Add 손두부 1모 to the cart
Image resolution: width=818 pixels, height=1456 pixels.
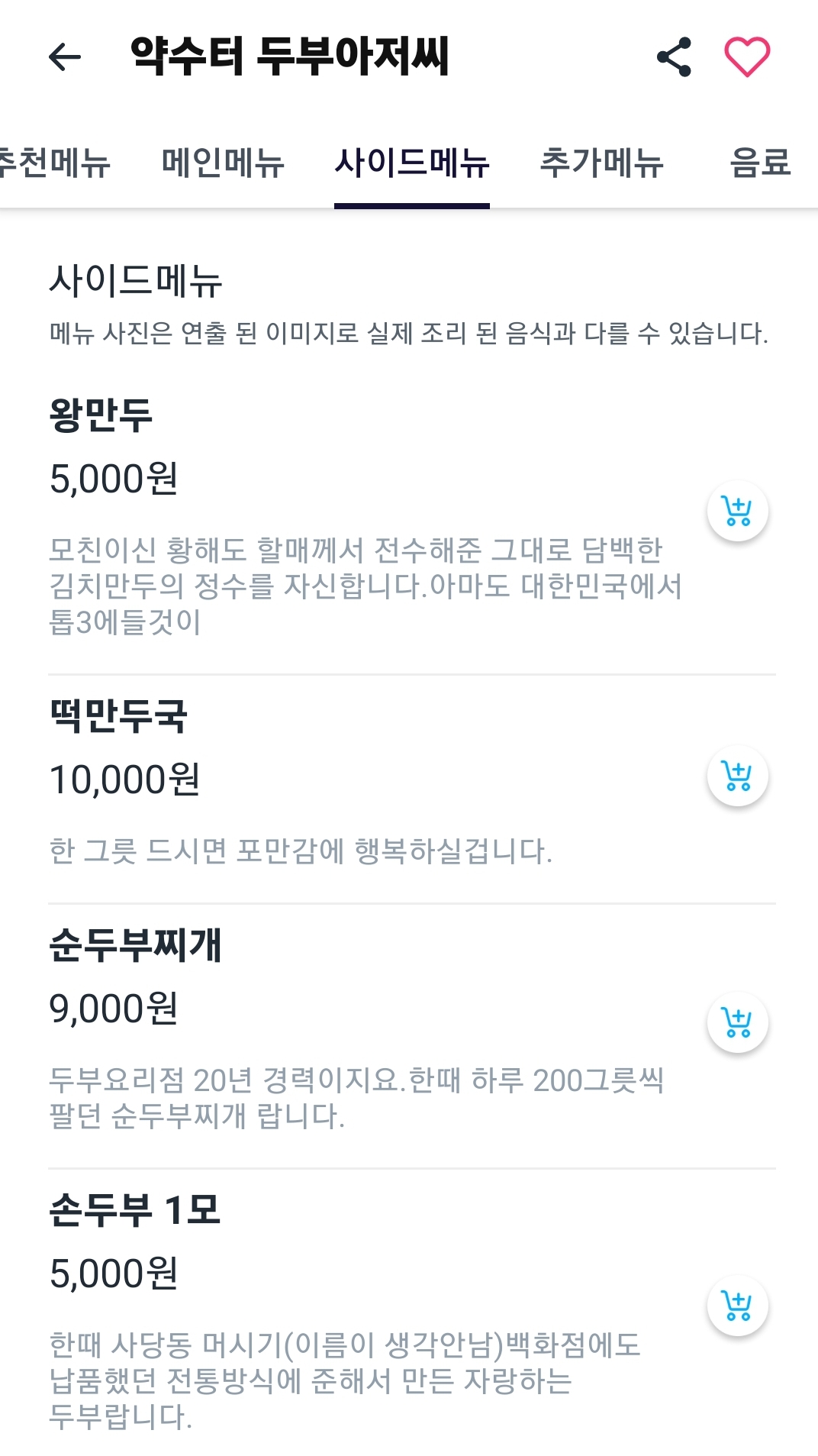[737, 1306]
